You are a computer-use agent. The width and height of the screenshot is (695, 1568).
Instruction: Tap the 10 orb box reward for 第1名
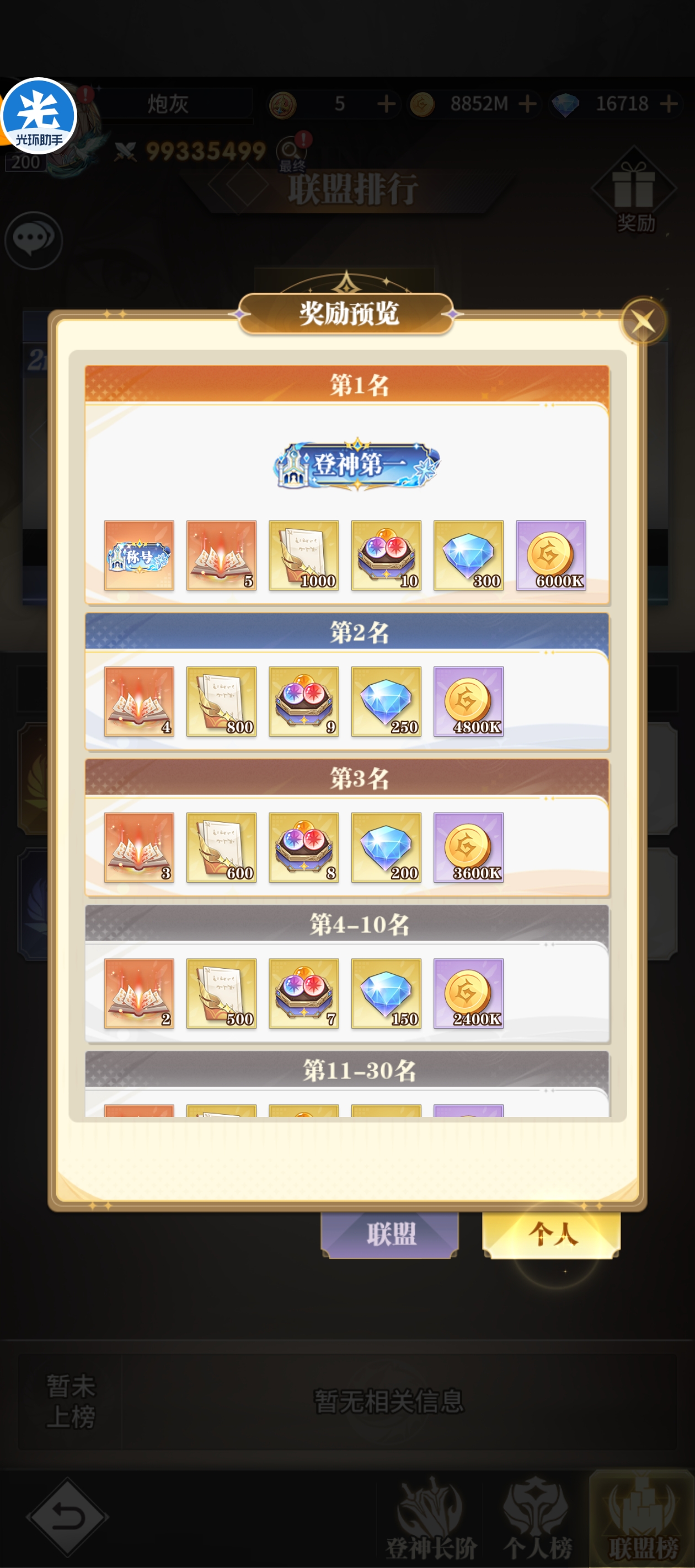click(x=386, y=555)
